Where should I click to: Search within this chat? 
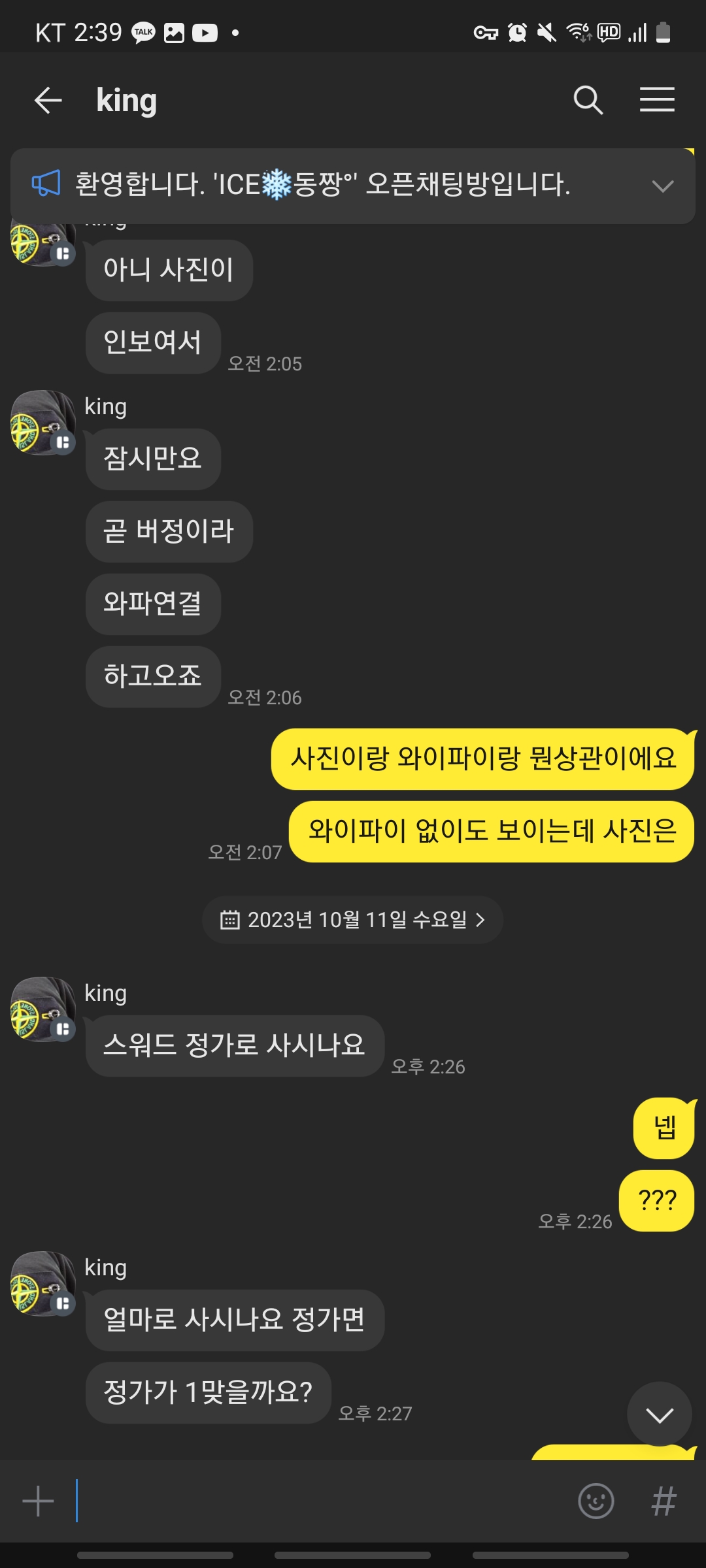pyautogui.click(x=588, y=101)
